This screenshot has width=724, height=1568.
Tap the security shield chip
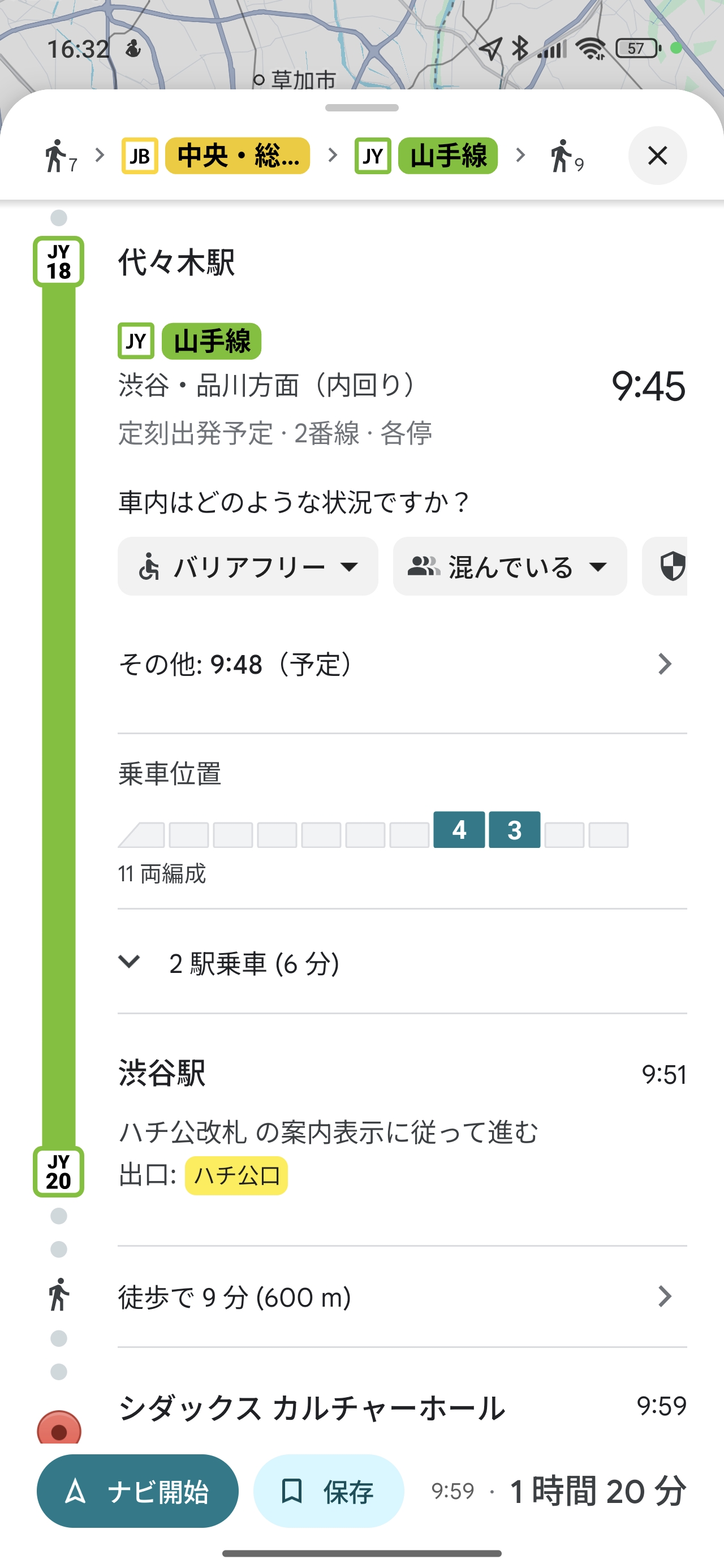pos(665,567)
